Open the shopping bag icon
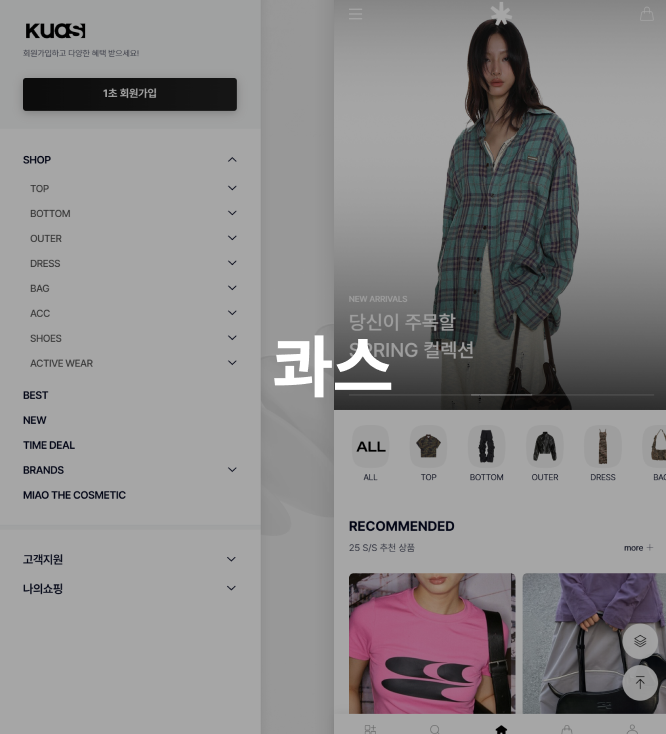 [646, 14]
